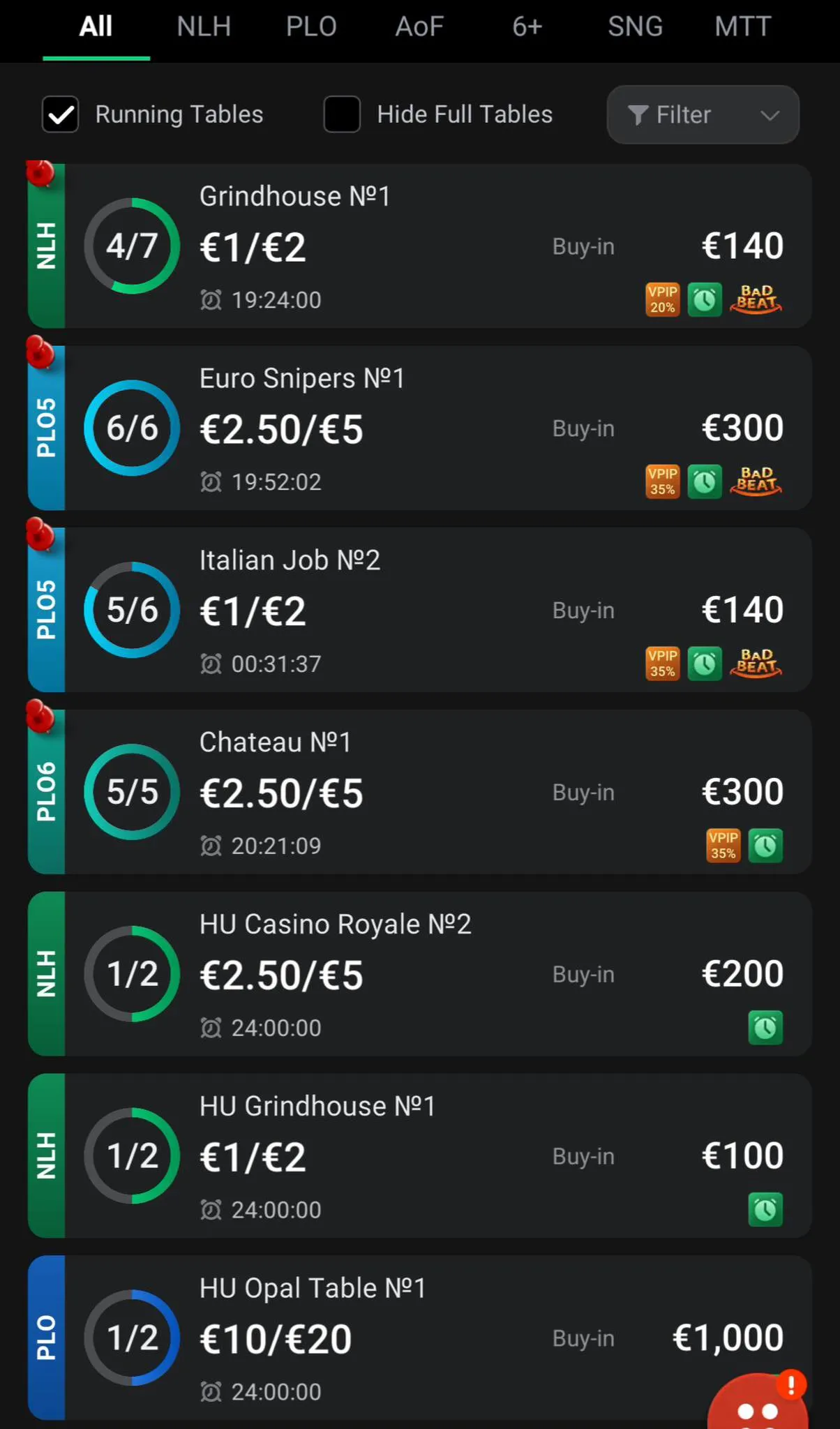The image size is (840, 1429).
Task: Switch to the NLH tab
Action: [204, 27]
